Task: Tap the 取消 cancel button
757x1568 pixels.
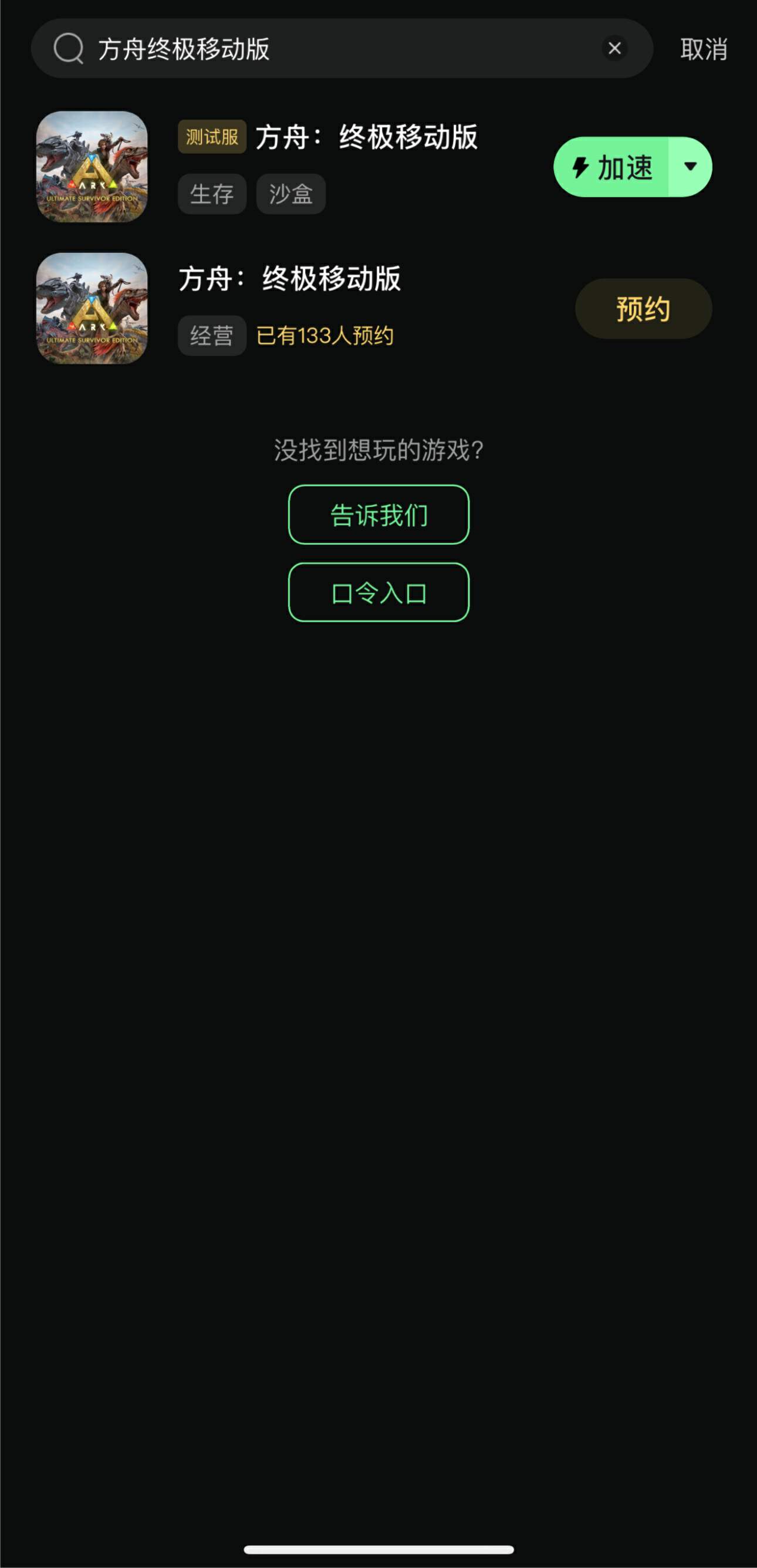Action: [x=704, y=49]
